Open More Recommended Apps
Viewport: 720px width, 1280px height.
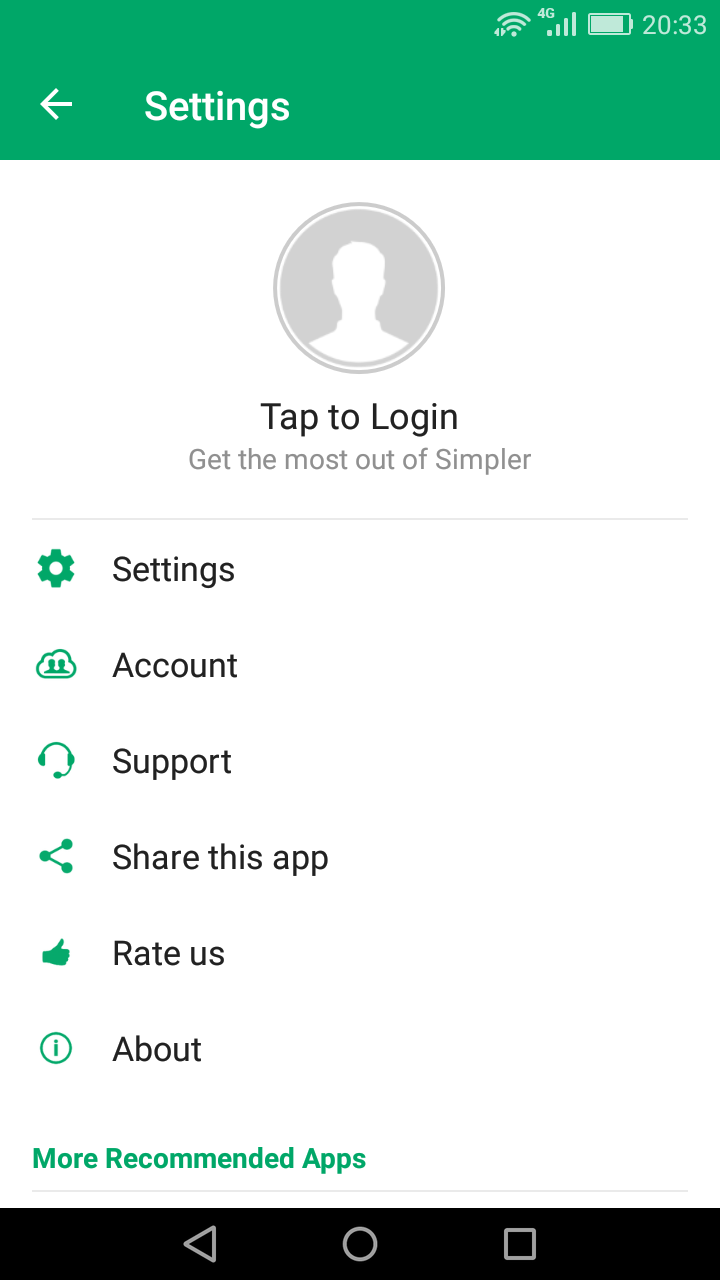[x=199, y=1158]
